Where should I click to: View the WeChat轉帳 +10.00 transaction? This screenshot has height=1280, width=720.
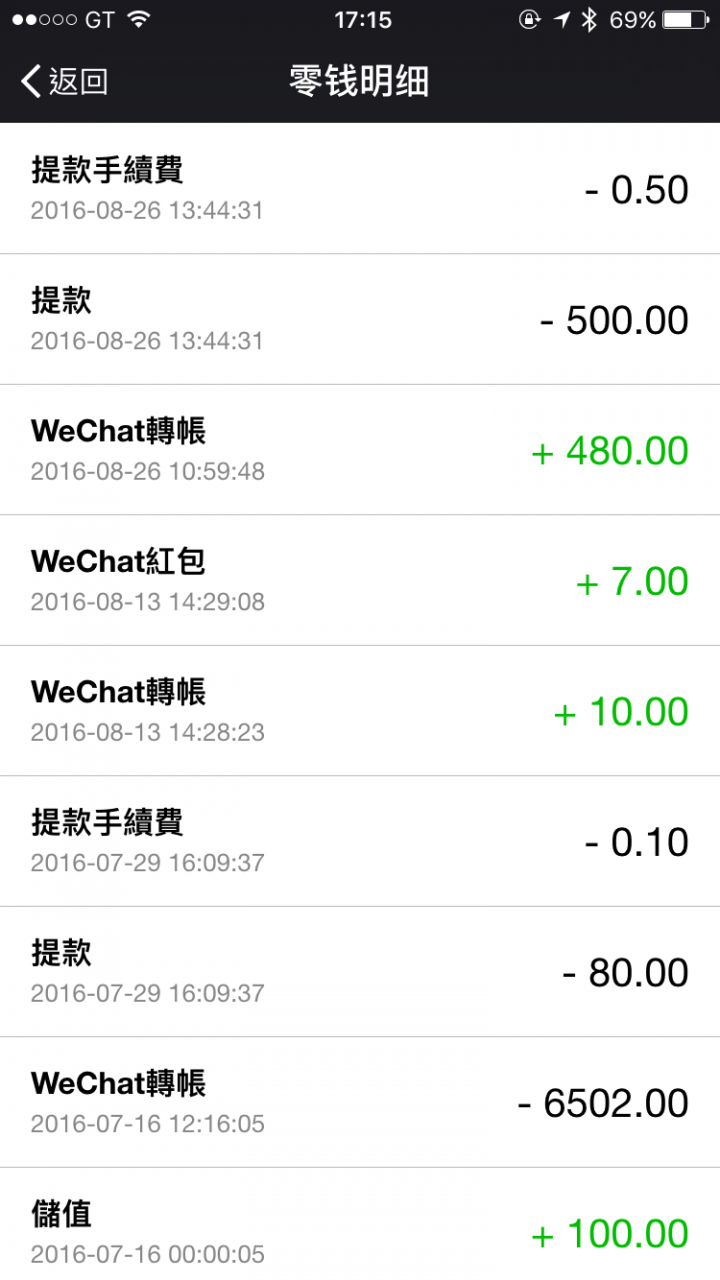[x=360, y=711]
